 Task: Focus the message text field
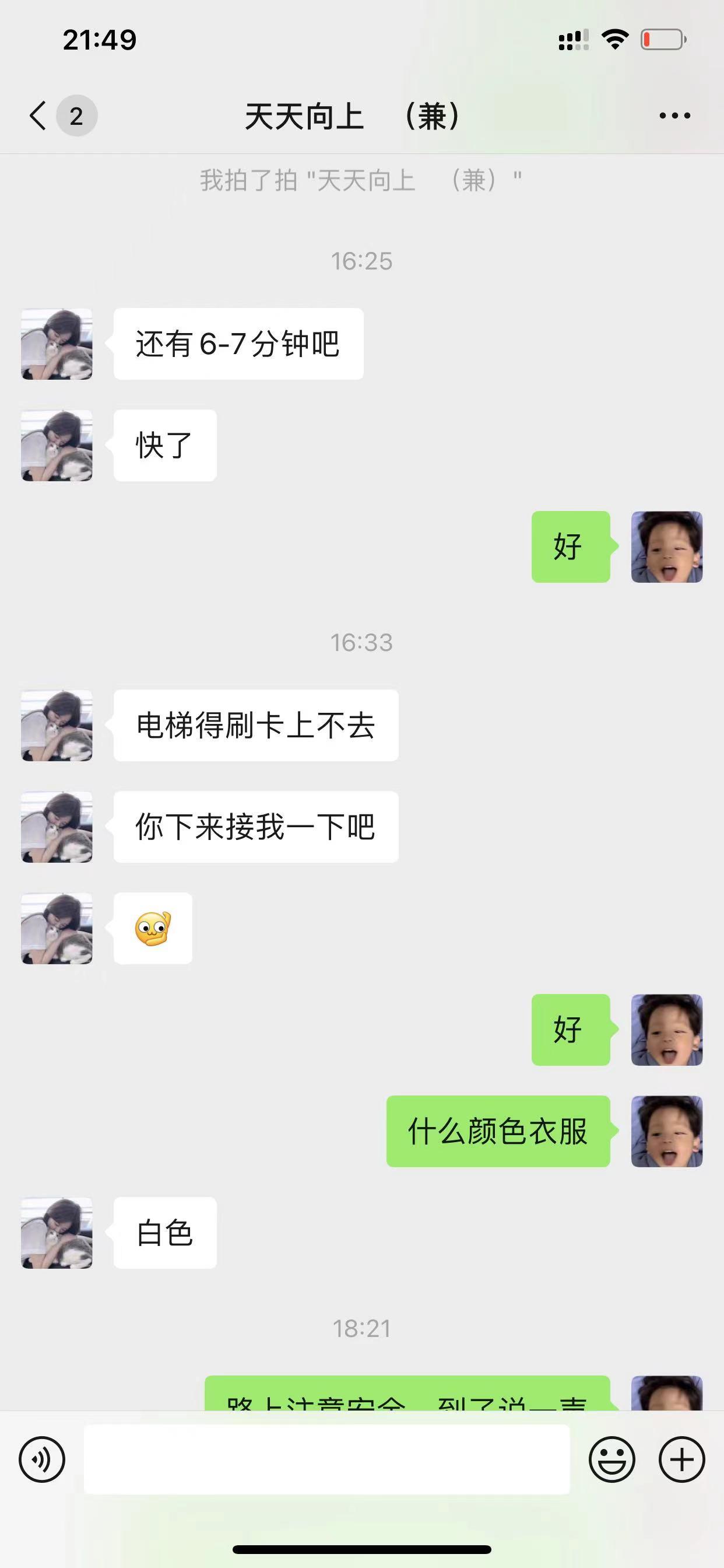326,1459
